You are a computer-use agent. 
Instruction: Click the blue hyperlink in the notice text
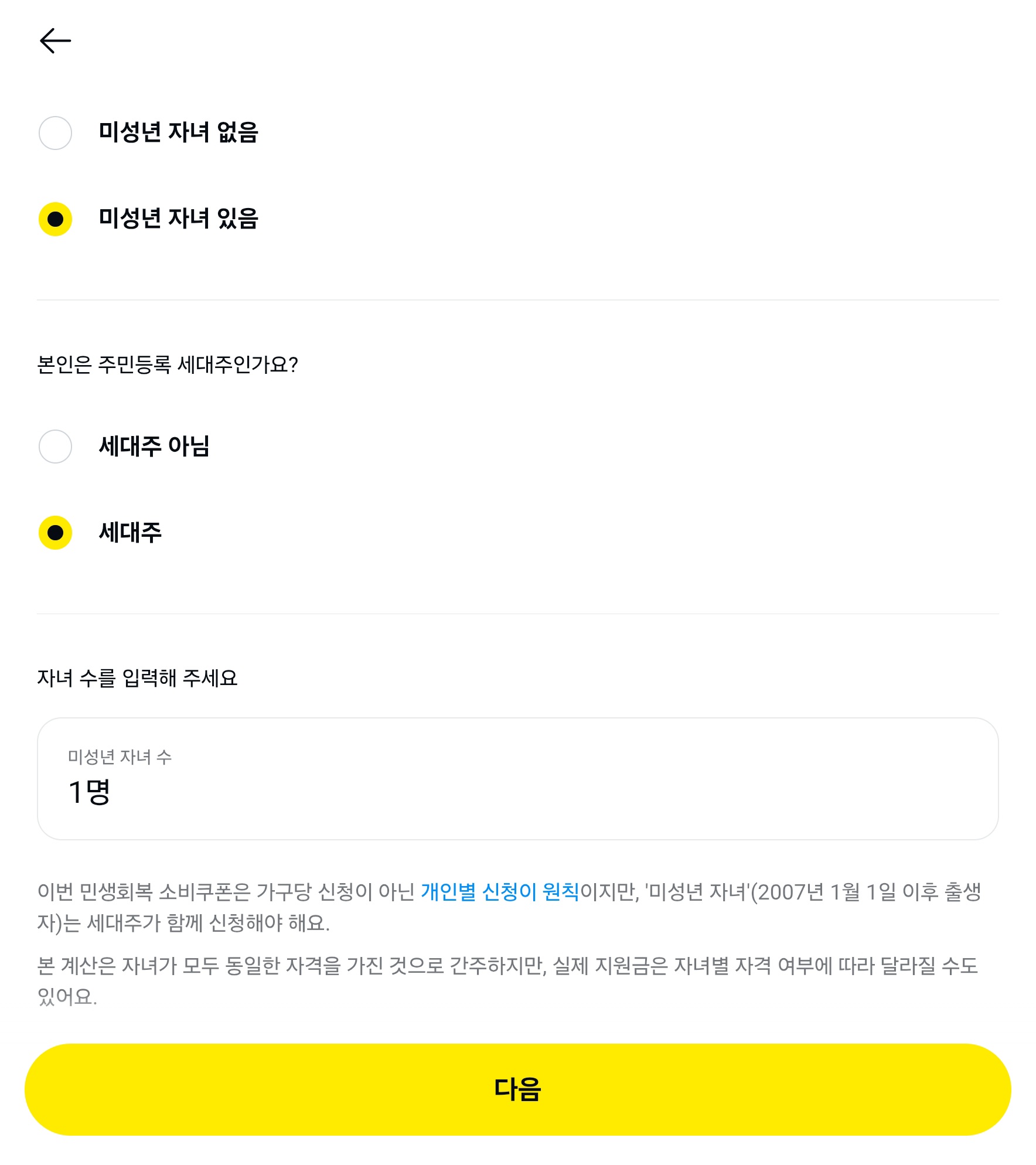pos(499,891)
